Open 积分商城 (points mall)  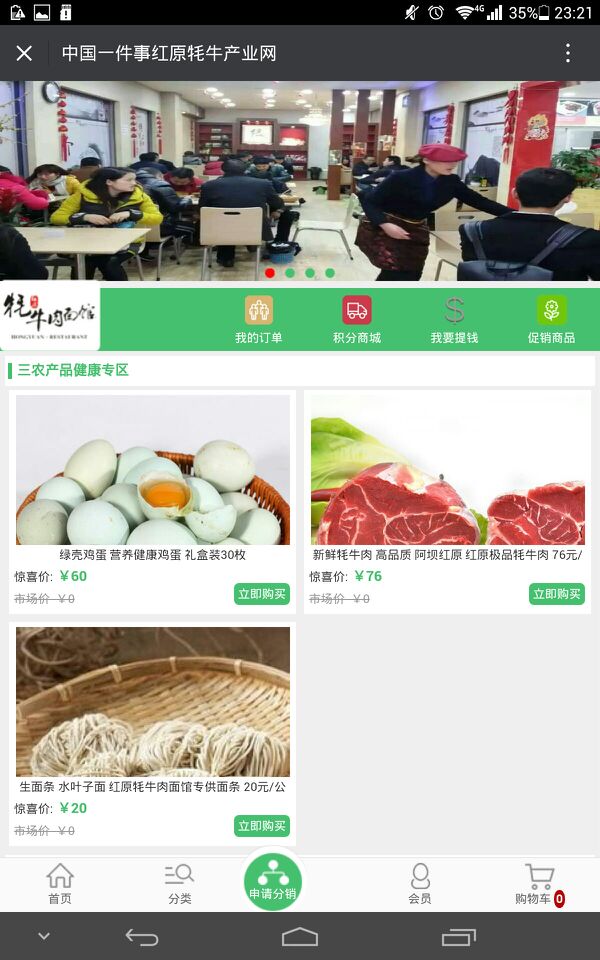tap(357, 320)
